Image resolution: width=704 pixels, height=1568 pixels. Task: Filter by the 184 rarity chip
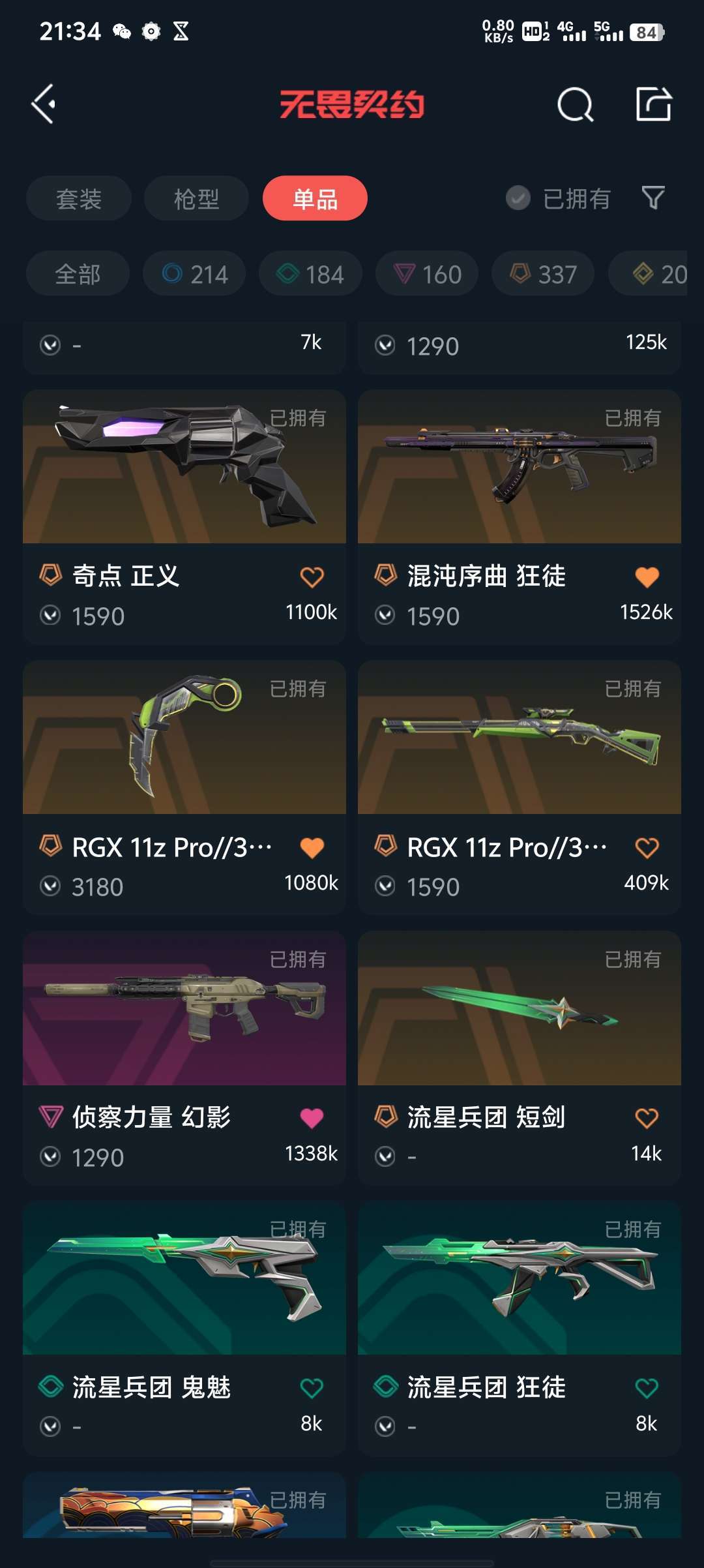point(310,274)
